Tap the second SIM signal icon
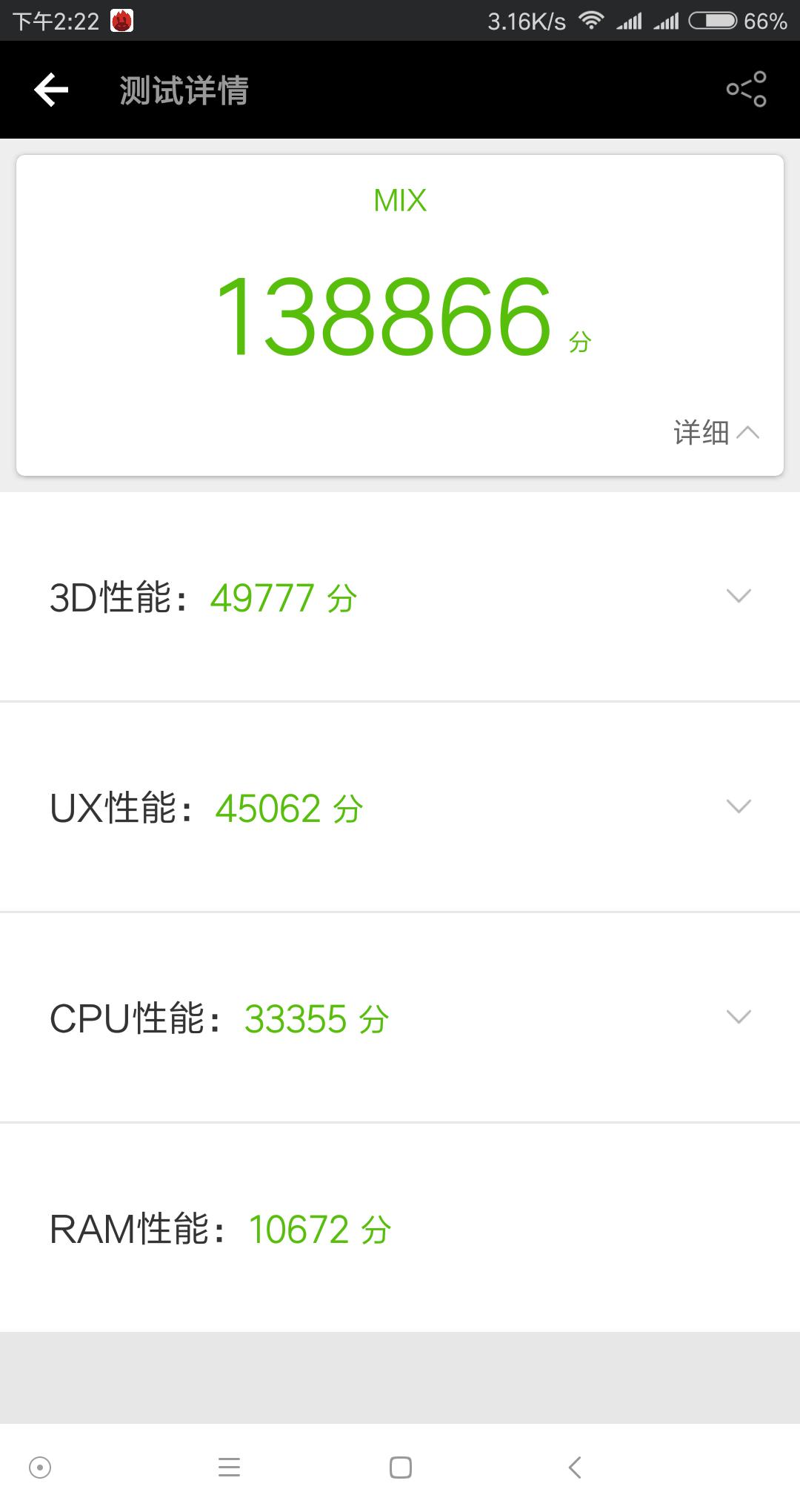 pos(667,20)
